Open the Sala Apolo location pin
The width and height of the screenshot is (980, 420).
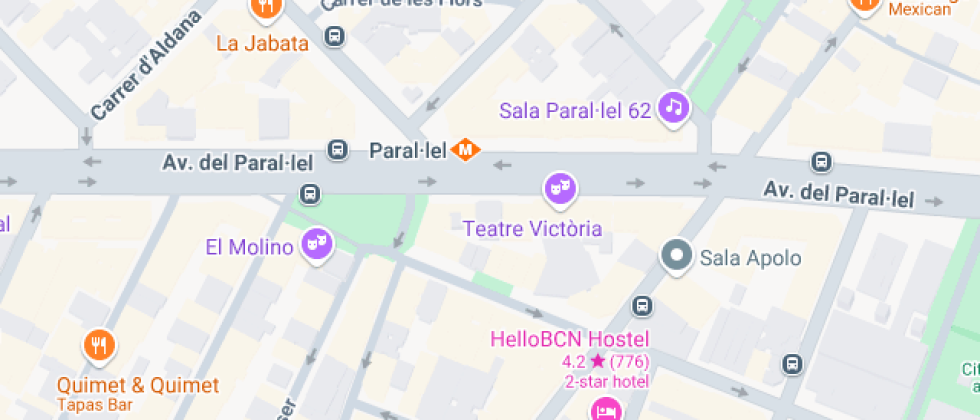coord(677,257)
